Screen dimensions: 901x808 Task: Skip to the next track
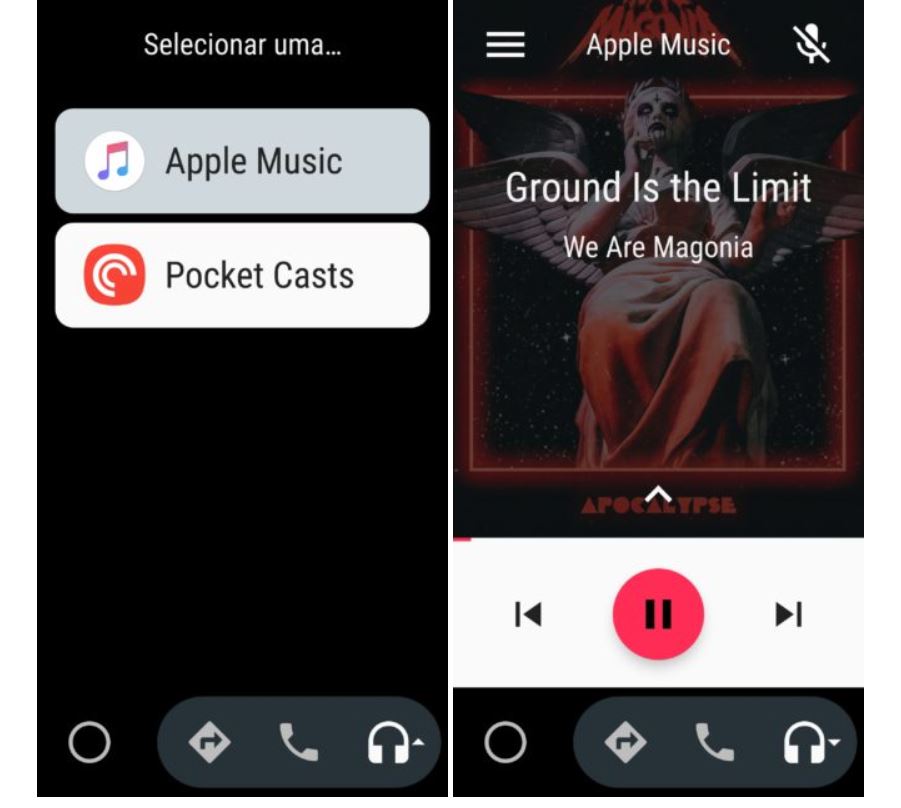pos(789,614)
